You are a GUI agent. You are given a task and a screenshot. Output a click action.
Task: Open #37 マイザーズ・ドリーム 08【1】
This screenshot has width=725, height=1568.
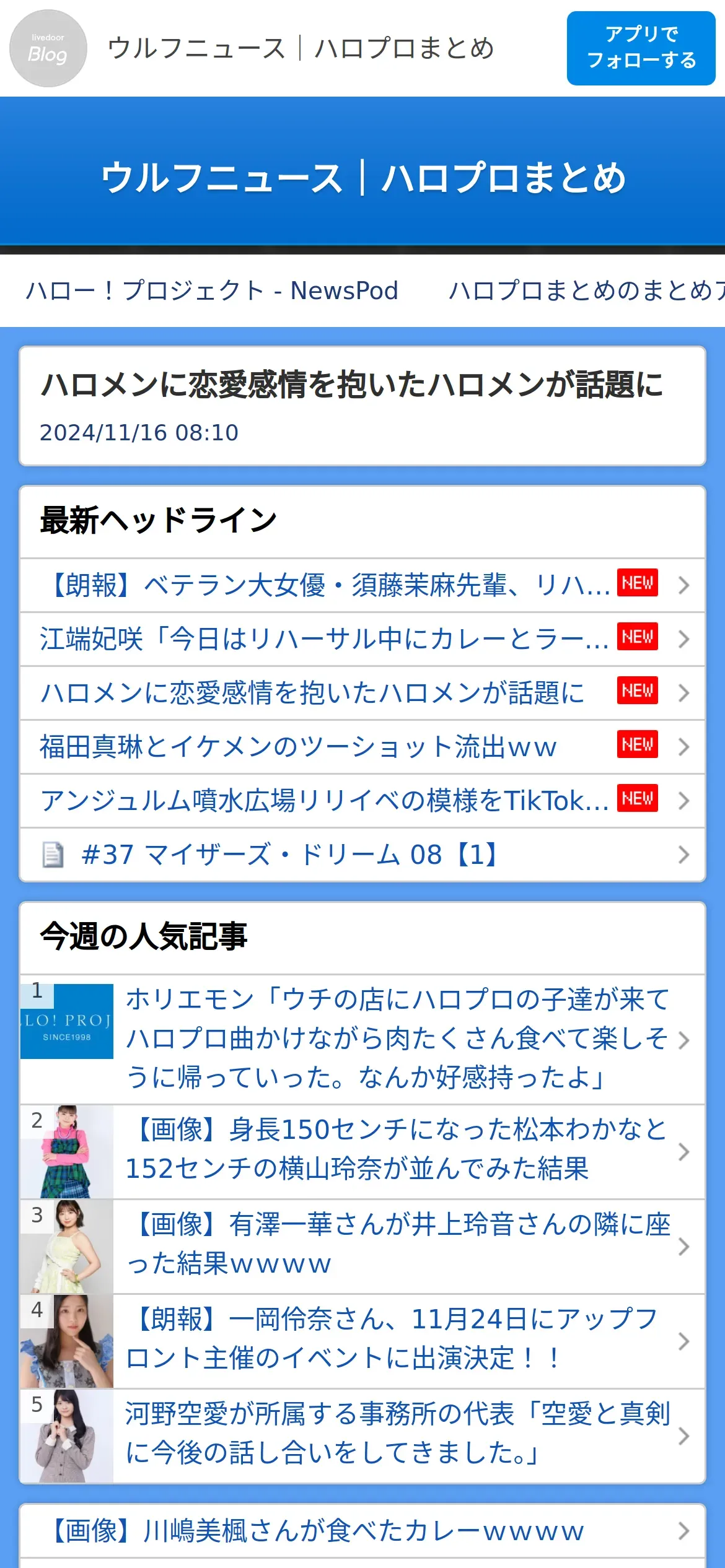362,855
